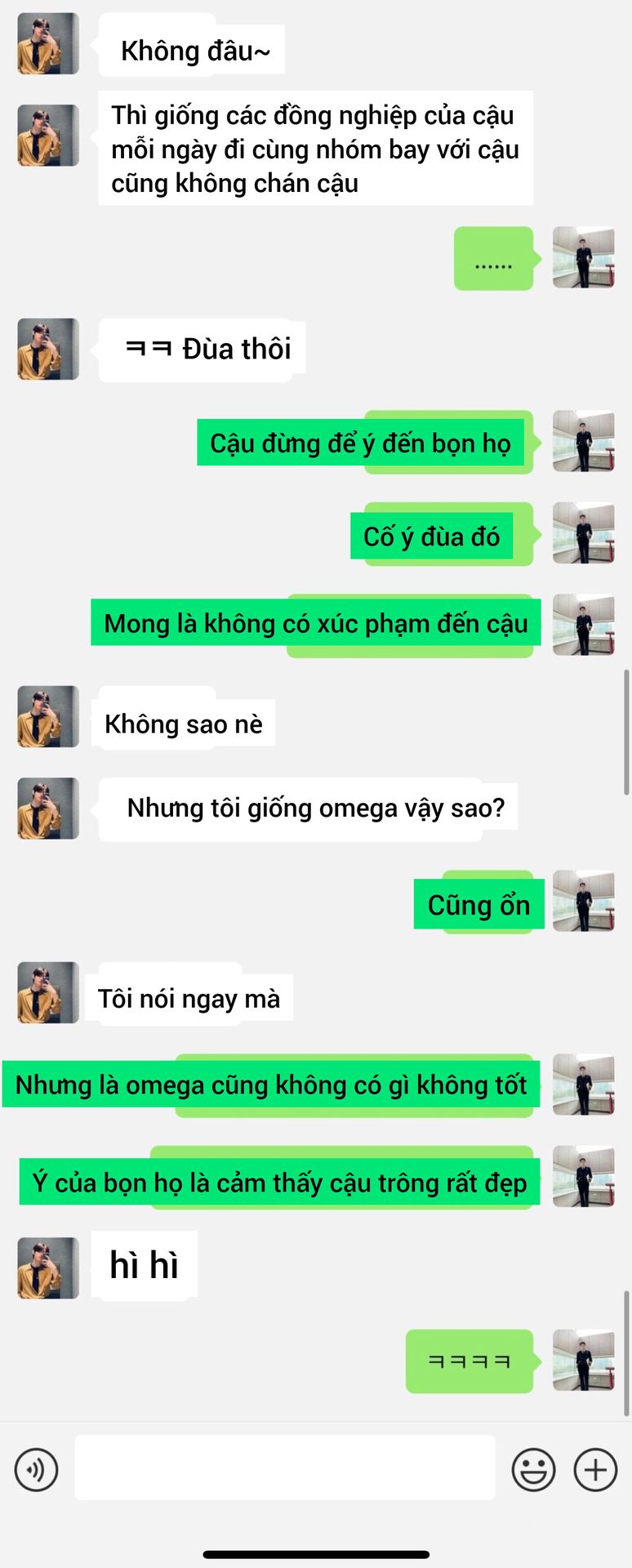View own profile avatar beside "Cũng ổn"
Viewport: 632px width, 1568px height.
(583, 901)
